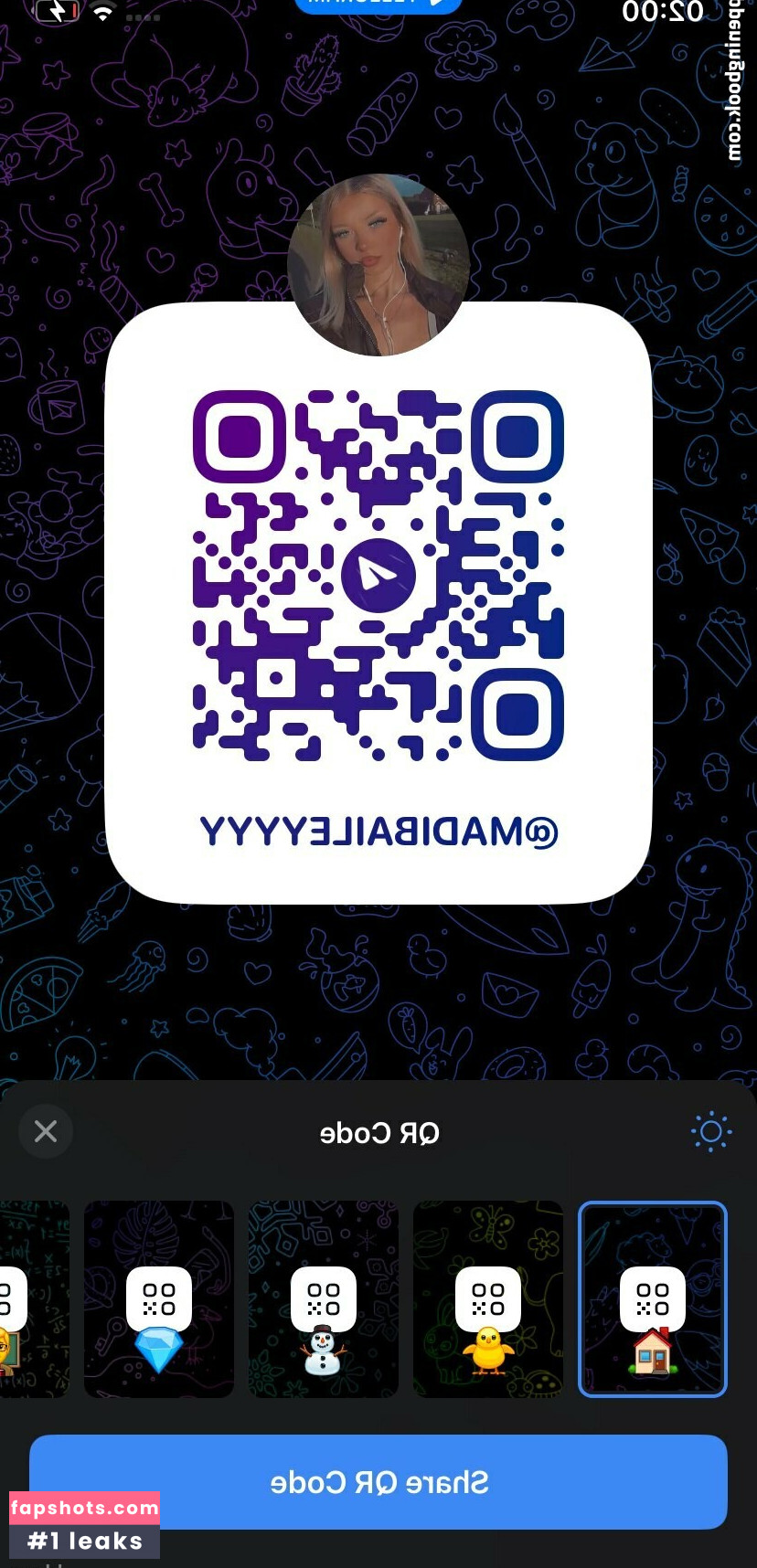Pick the snowman QR theme
Image resolution: width=757 pixels, height=1568 pixels.
[x=324, y=1298]
